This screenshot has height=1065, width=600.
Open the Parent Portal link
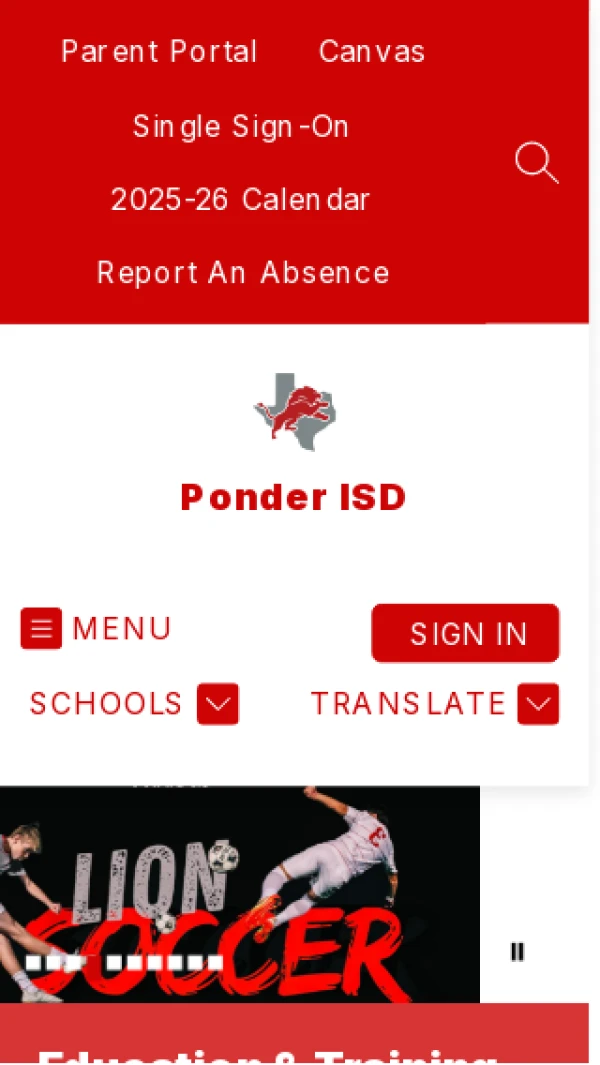pyautogui.click(x=159, y=52)
